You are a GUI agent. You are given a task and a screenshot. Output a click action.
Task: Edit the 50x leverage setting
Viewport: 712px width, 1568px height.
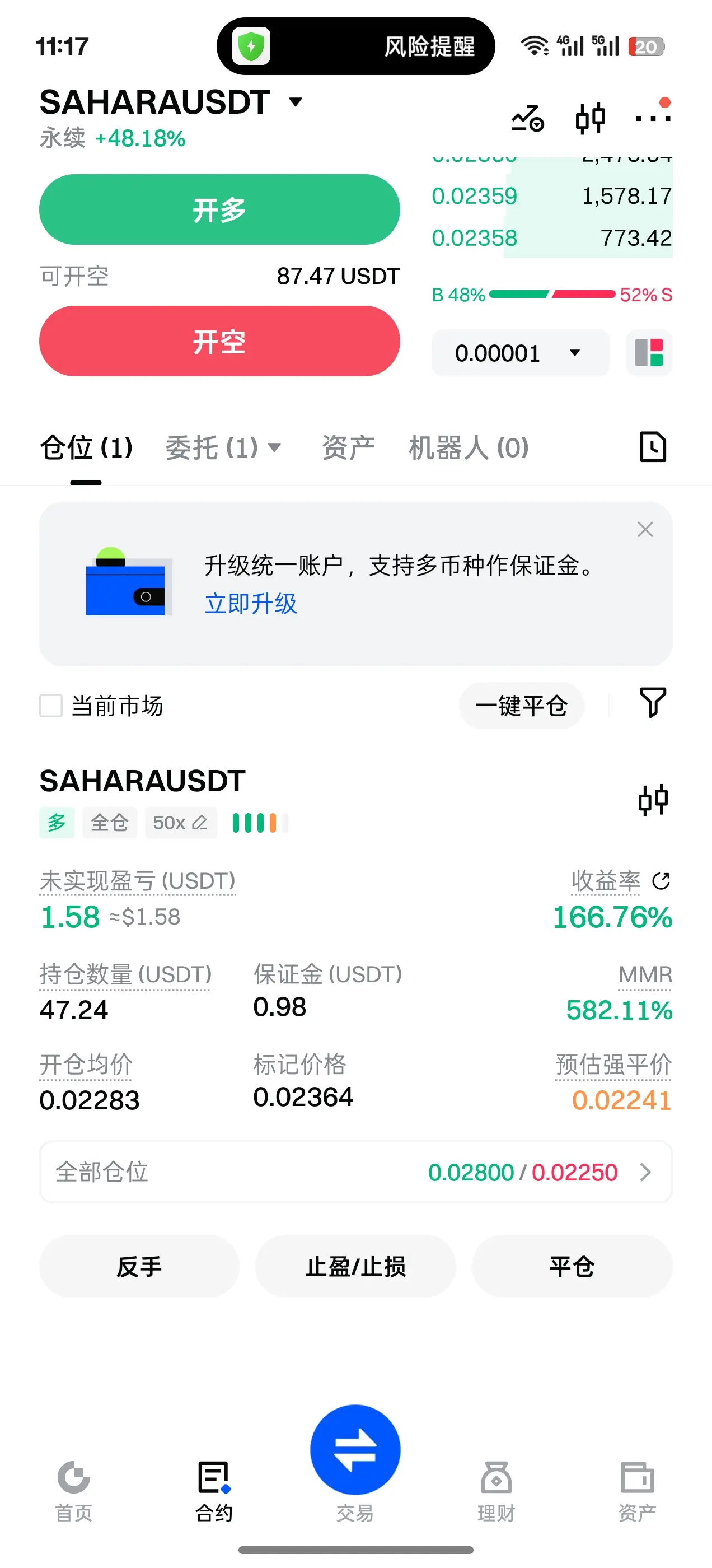(181, 823)
